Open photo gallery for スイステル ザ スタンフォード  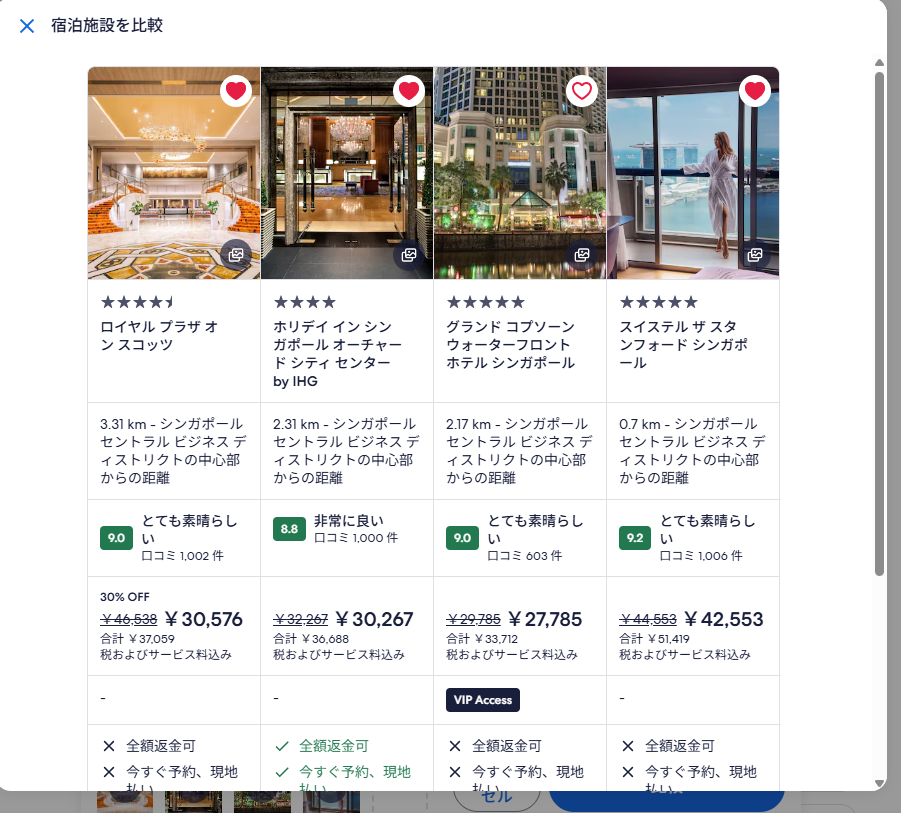coord(755,255)
